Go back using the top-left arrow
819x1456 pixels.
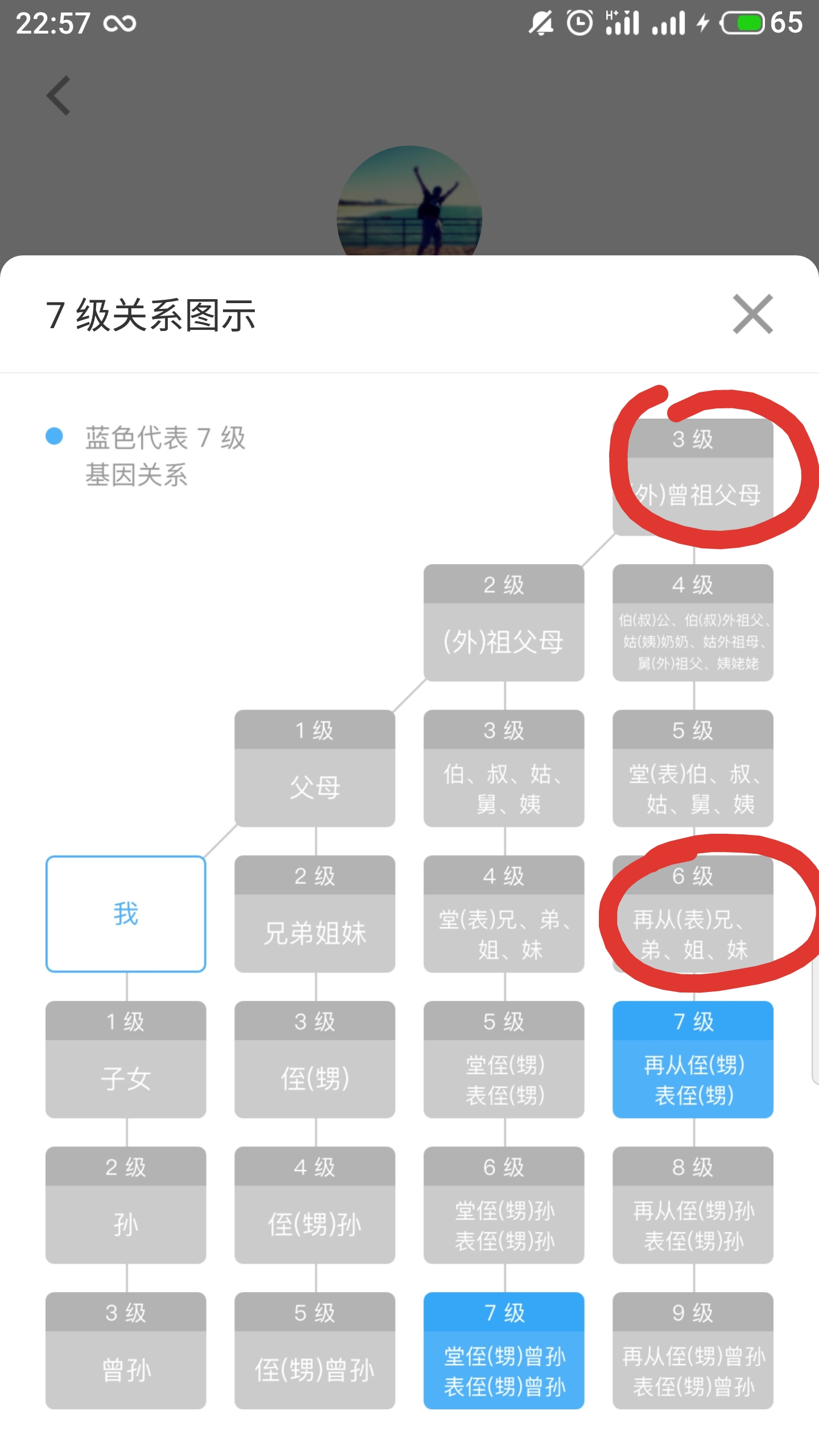click(x=59, y=96)
